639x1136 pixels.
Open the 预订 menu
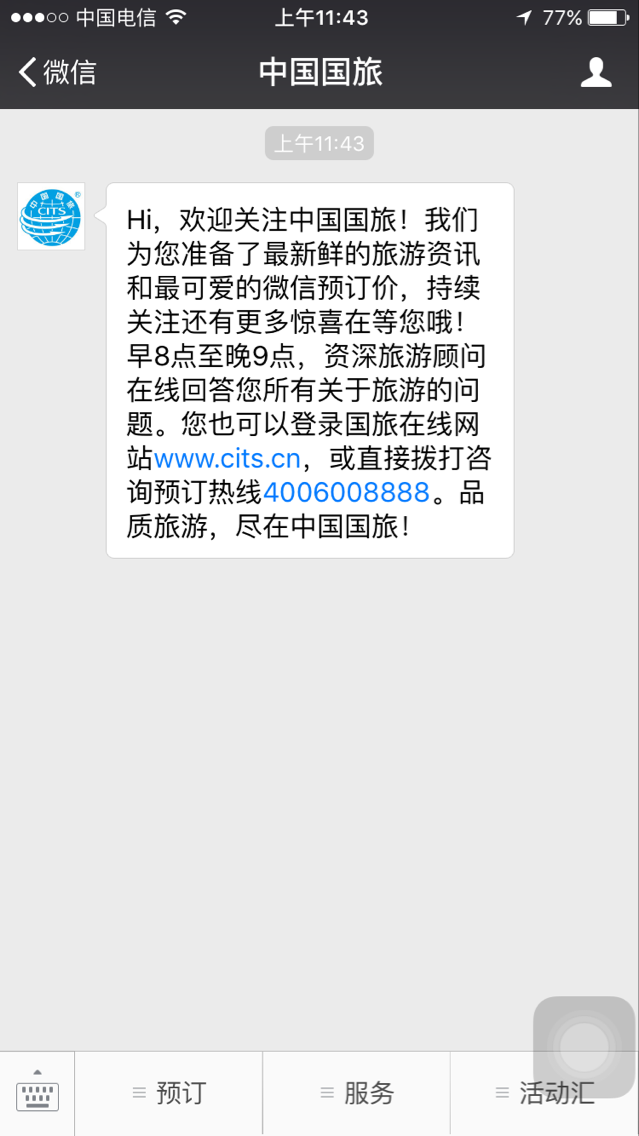coord(169,1093)
